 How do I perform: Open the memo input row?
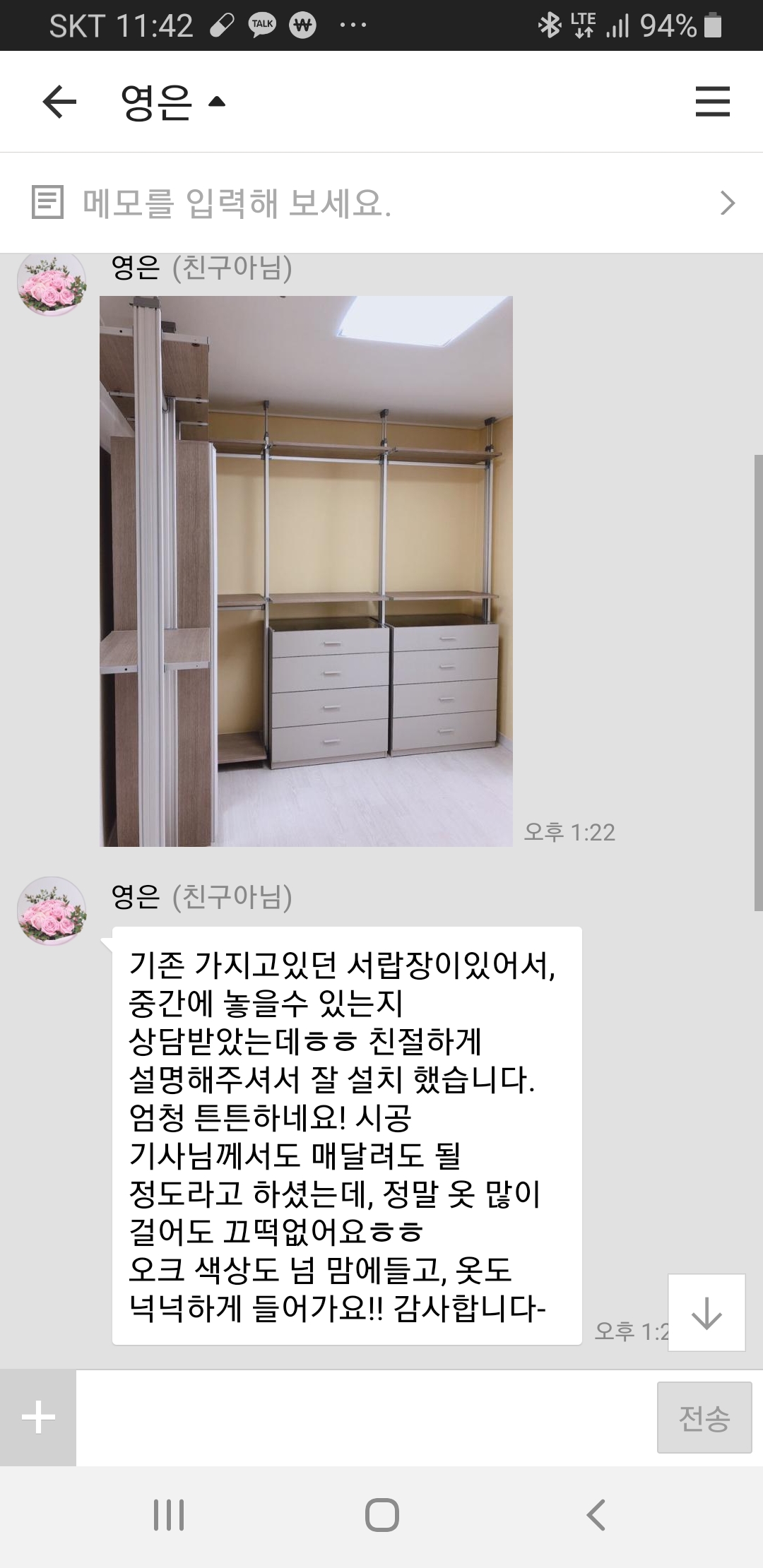tap(381, 203)
